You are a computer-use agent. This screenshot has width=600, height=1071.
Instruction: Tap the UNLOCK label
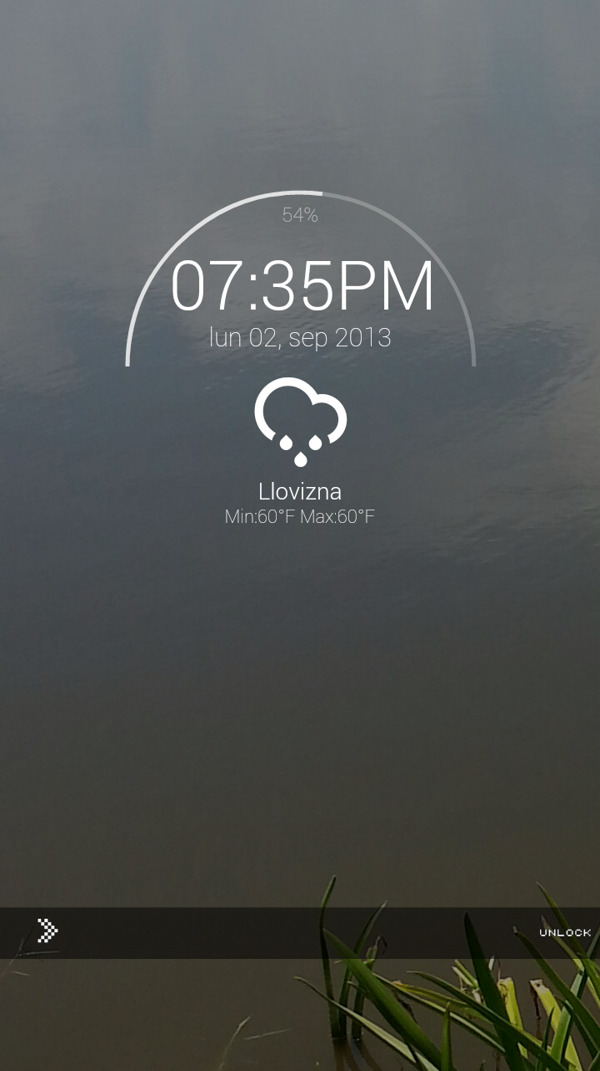click(565, 933)
